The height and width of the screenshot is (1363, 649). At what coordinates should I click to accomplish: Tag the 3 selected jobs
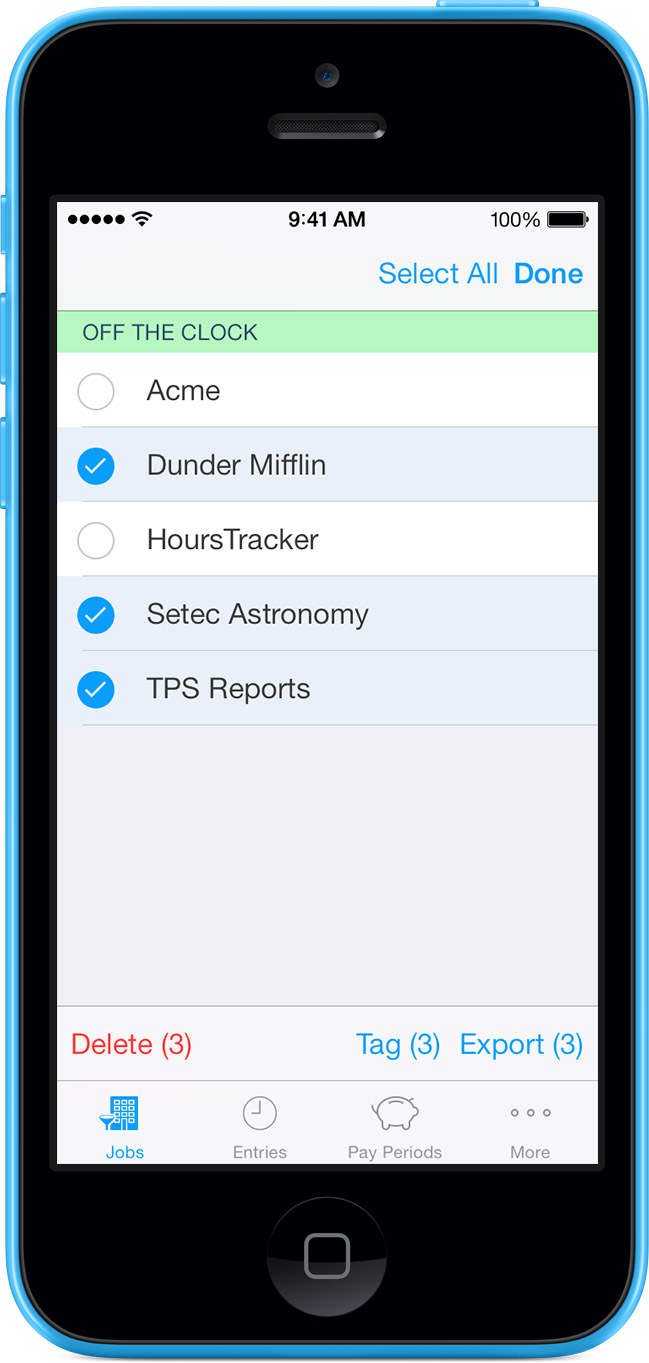click(x=398, y=1044)
